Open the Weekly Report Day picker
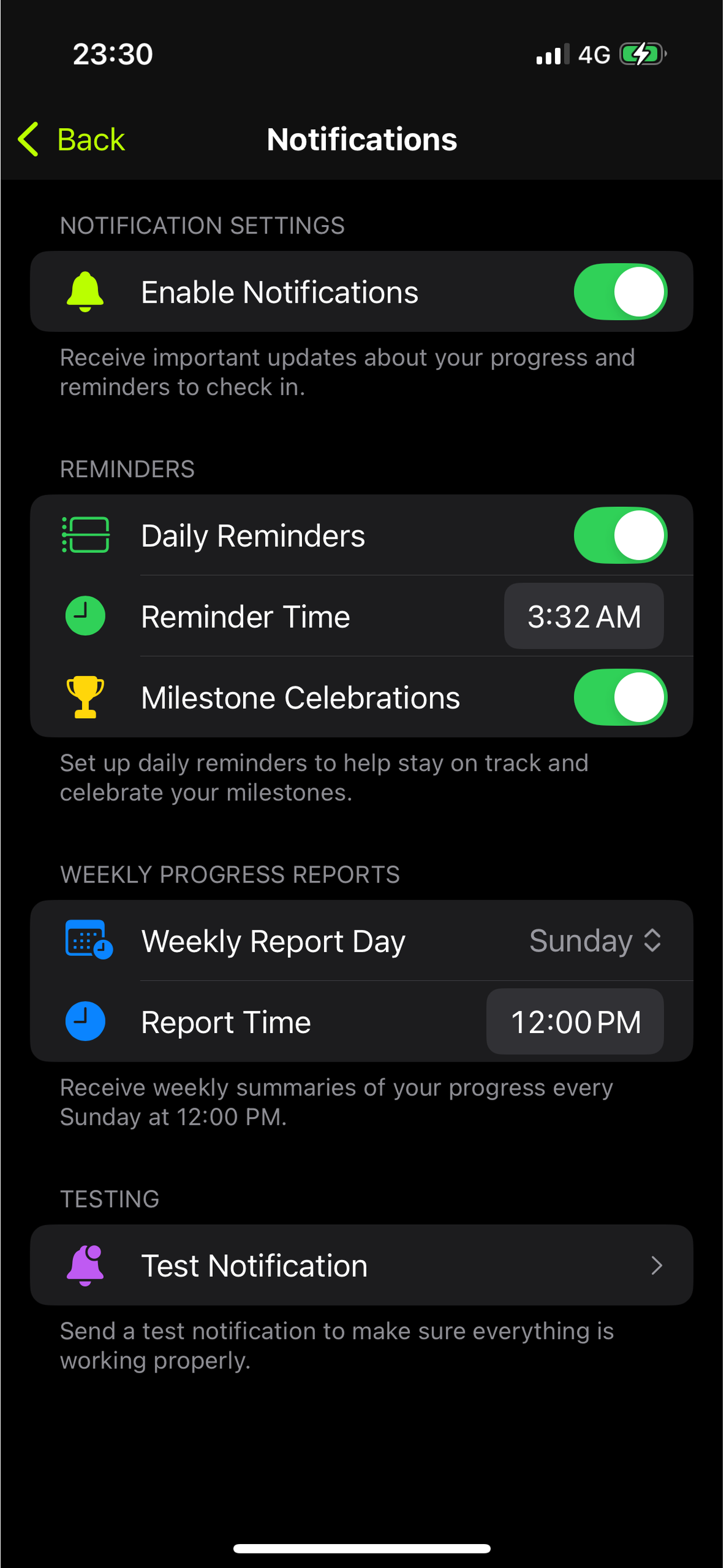The height and width of the screenshot is (1568, 724). pos(595,941)
